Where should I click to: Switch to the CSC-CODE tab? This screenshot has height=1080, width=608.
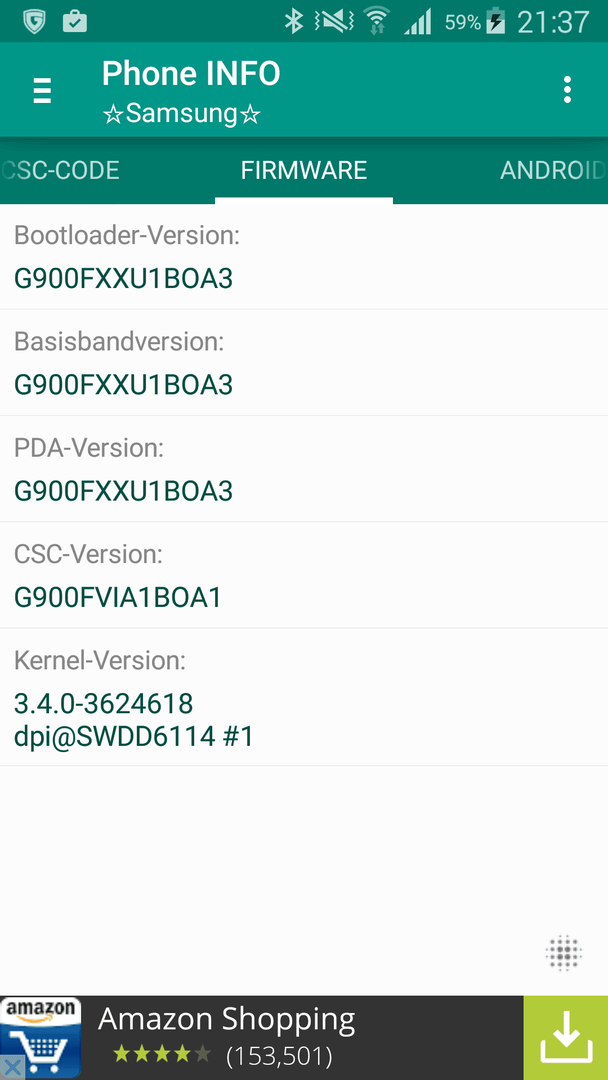(60, 170)
